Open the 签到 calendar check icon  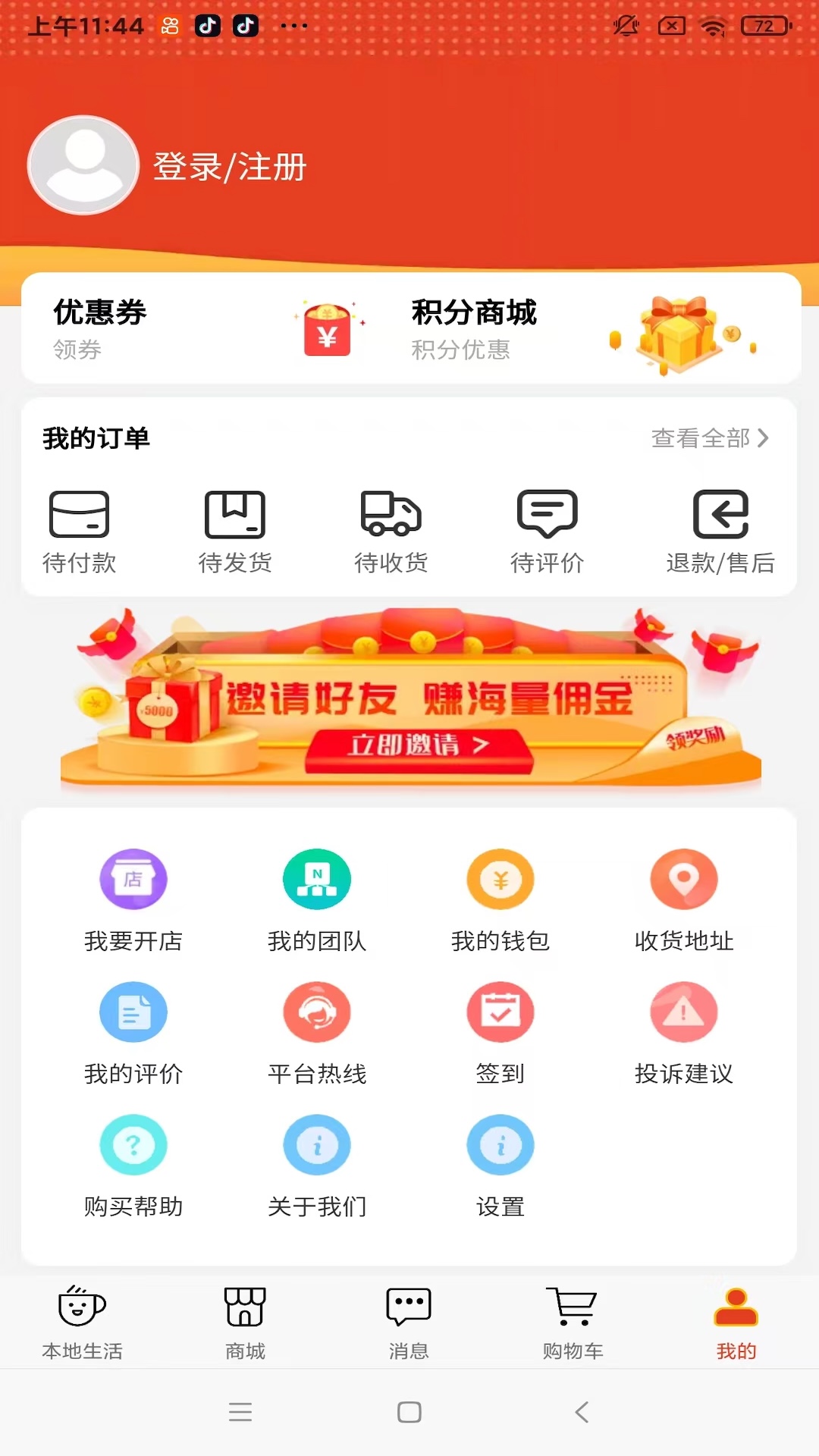tap(500, 1011)
